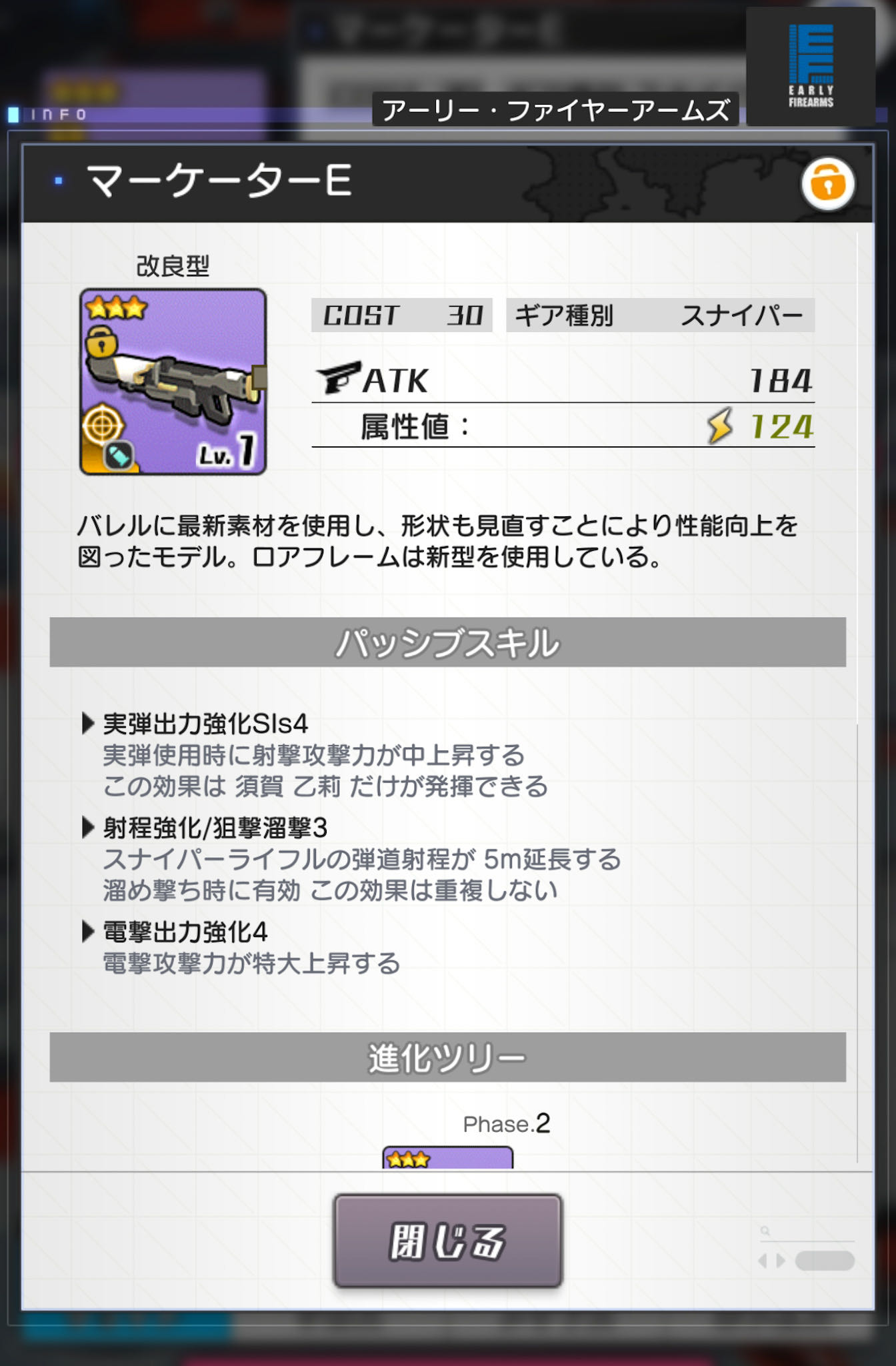Tap the 閉じる button to close the dialog
Viewport: 896px width, 1366px height.
(x=447, y=1241)
